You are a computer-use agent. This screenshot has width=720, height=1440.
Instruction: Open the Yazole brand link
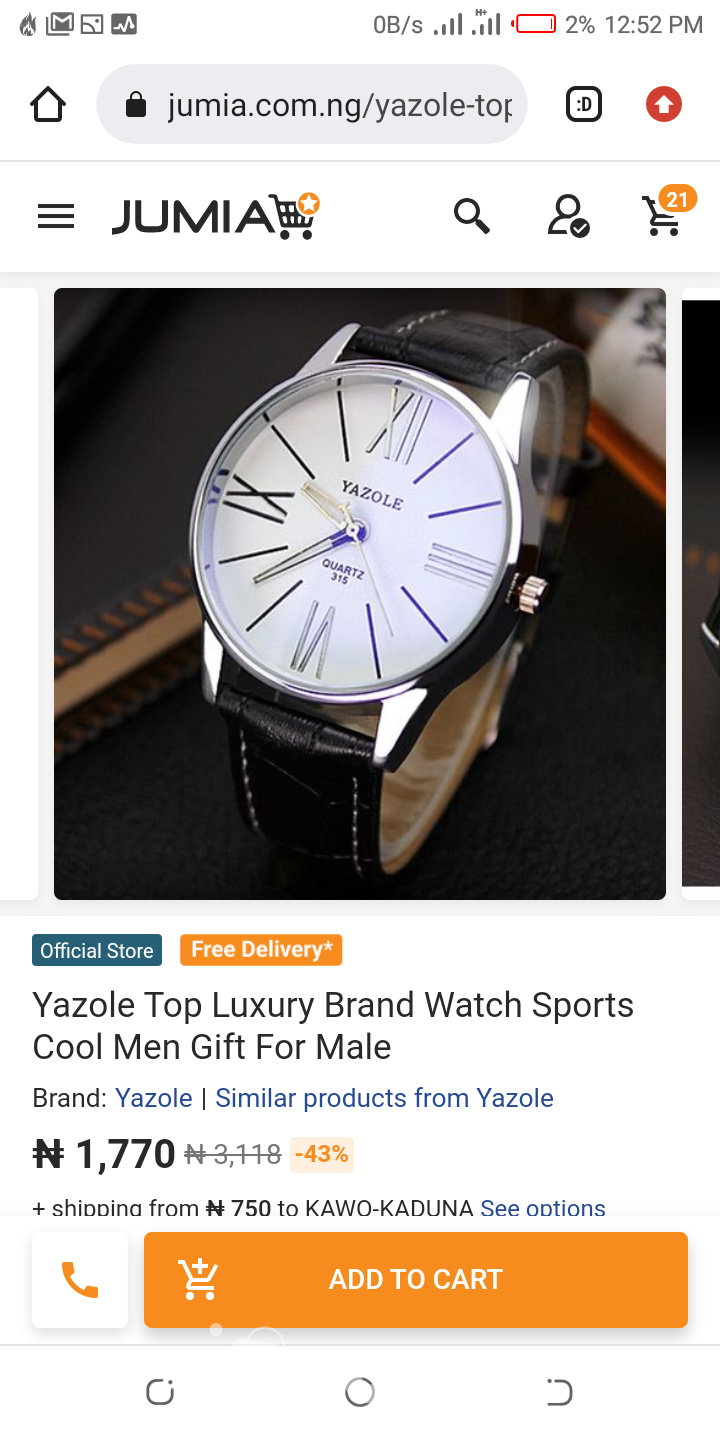click(x=154, y=1098)
